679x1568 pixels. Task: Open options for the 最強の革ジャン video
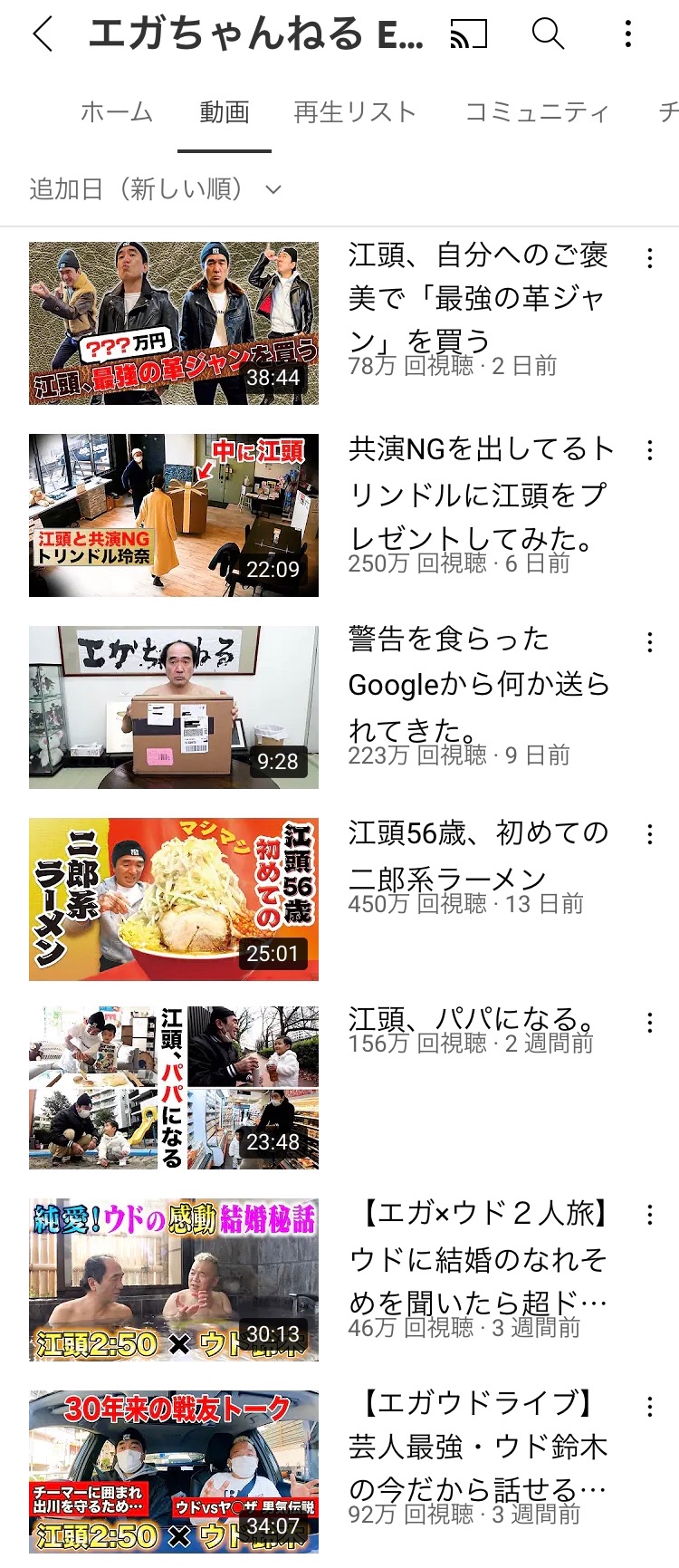[649, 258]
